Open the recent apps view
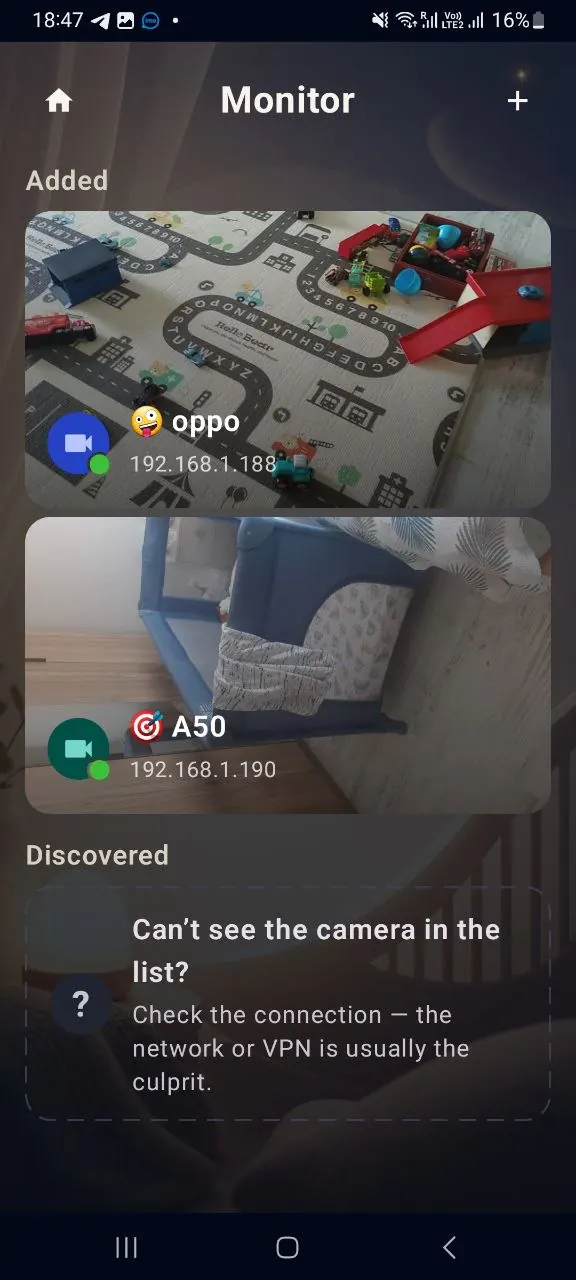 126,1247
